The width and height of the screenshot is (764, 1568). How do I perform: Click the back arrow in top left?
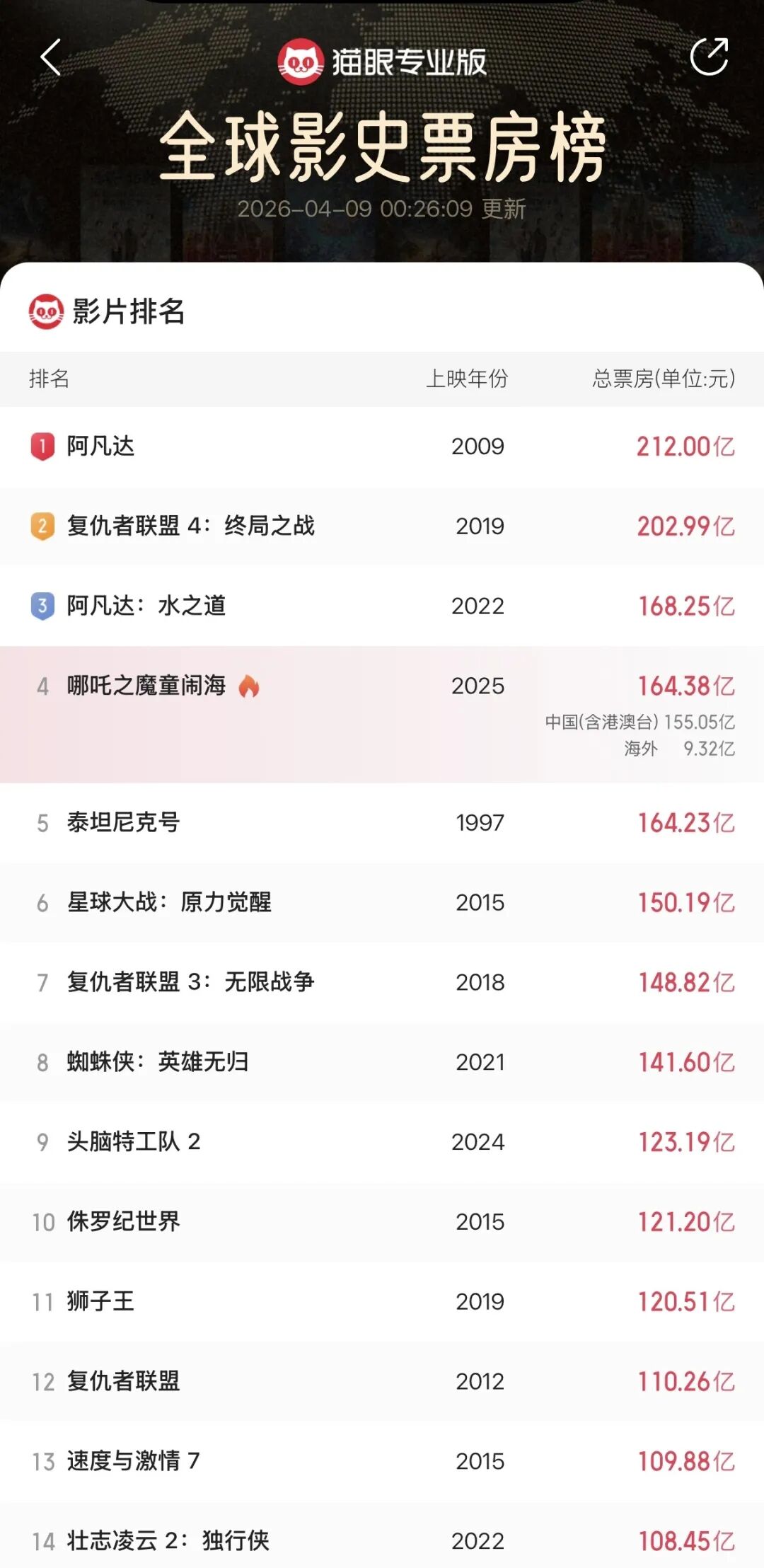tap(50, 58)
